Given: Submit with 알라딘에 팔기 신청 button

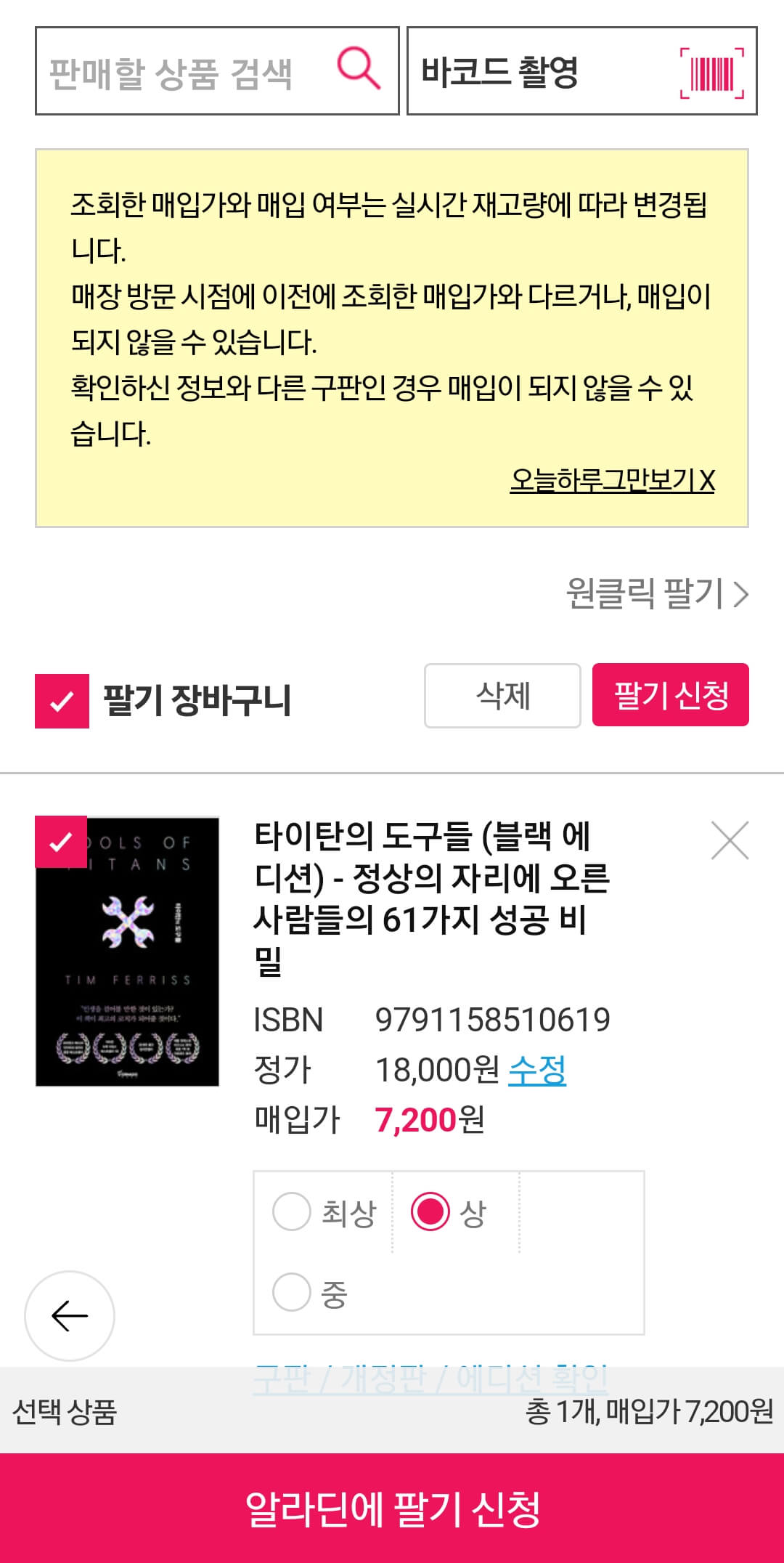Looking at the screenshot, I should point(392,1509).
